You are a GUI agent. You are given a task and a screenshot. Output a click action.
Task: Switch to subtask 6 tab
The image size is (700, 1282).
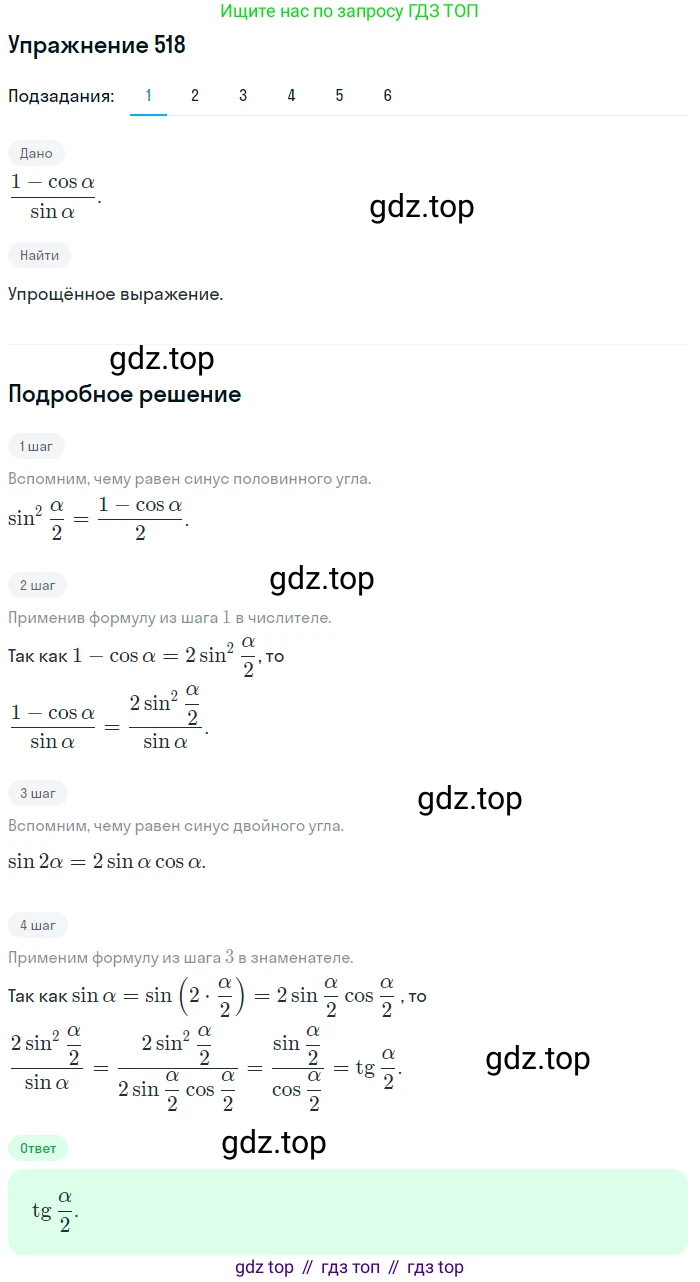click(387, 96)
